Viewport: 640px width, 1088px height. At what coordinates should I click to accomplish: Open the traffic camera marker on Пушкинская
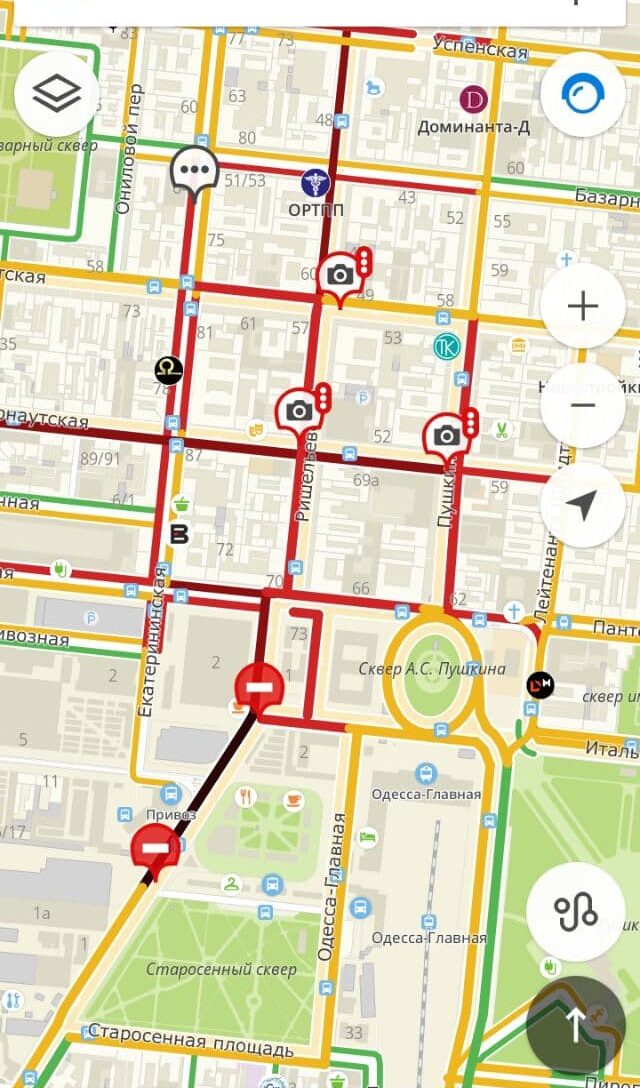coord(446,435)
